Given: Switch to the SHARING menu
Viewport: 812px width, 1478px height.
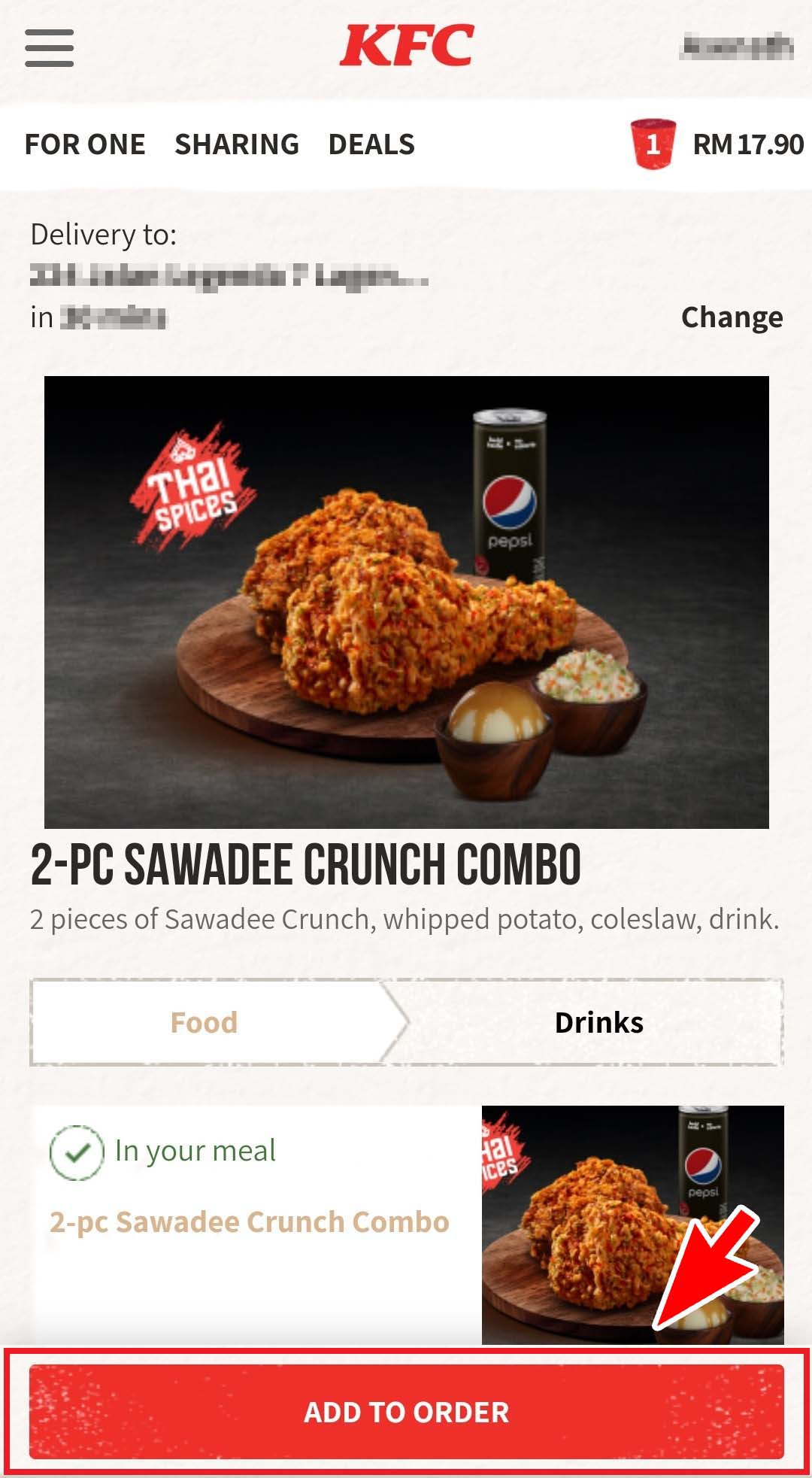Looking at the screenshot, I should (x=237, y=144).
